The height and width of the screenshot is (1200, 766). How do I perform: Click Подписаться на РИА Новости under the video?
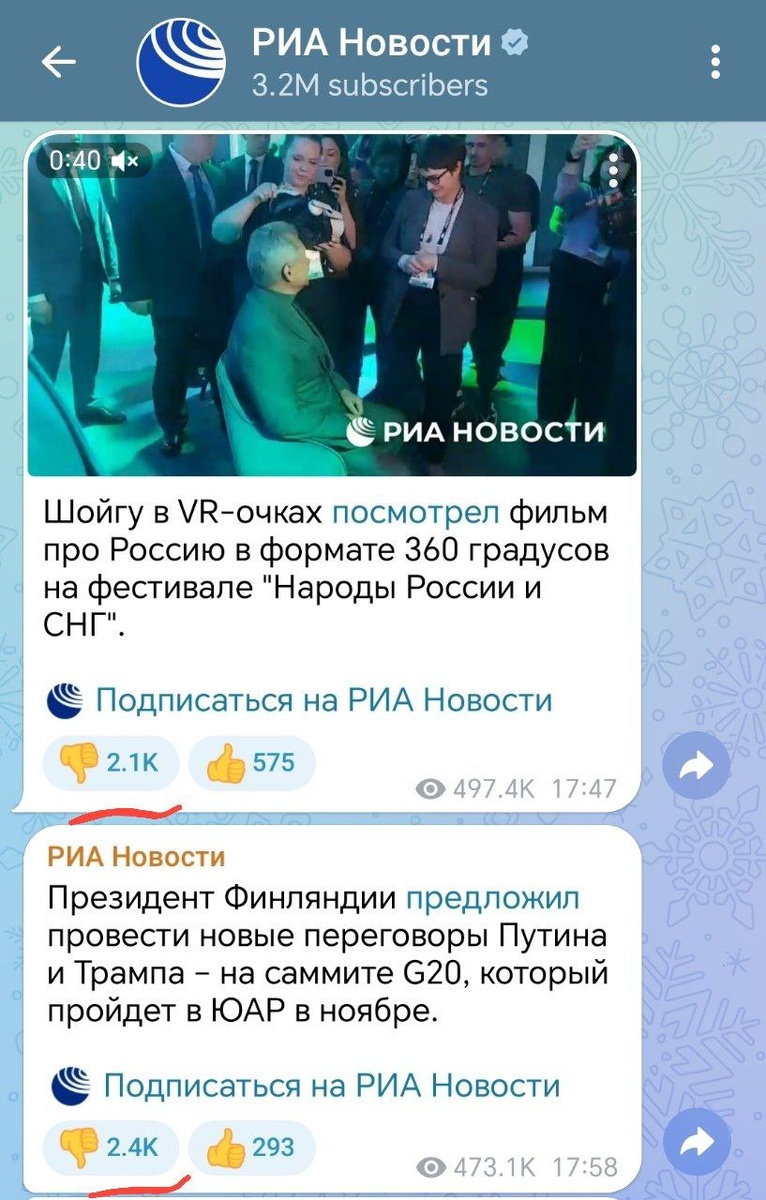coord(326,700)
